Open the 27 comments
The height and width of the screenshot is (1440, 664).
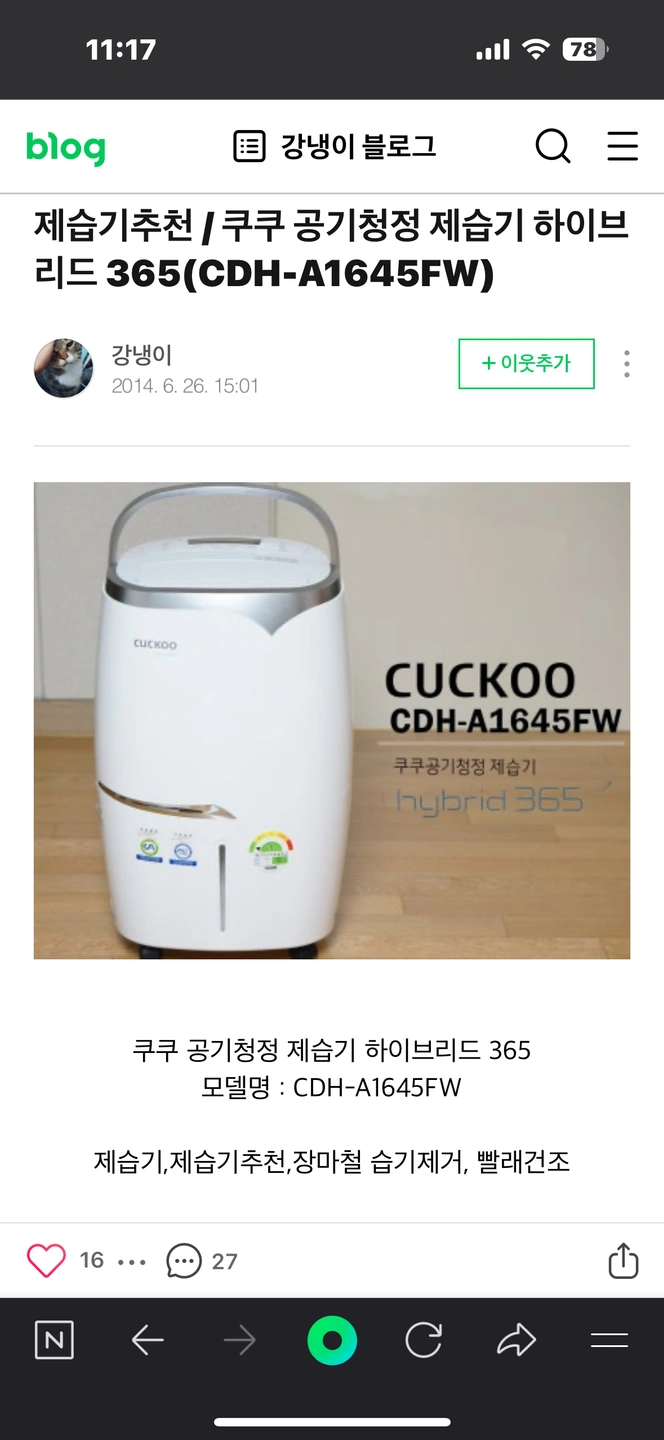coord(202,1260)
